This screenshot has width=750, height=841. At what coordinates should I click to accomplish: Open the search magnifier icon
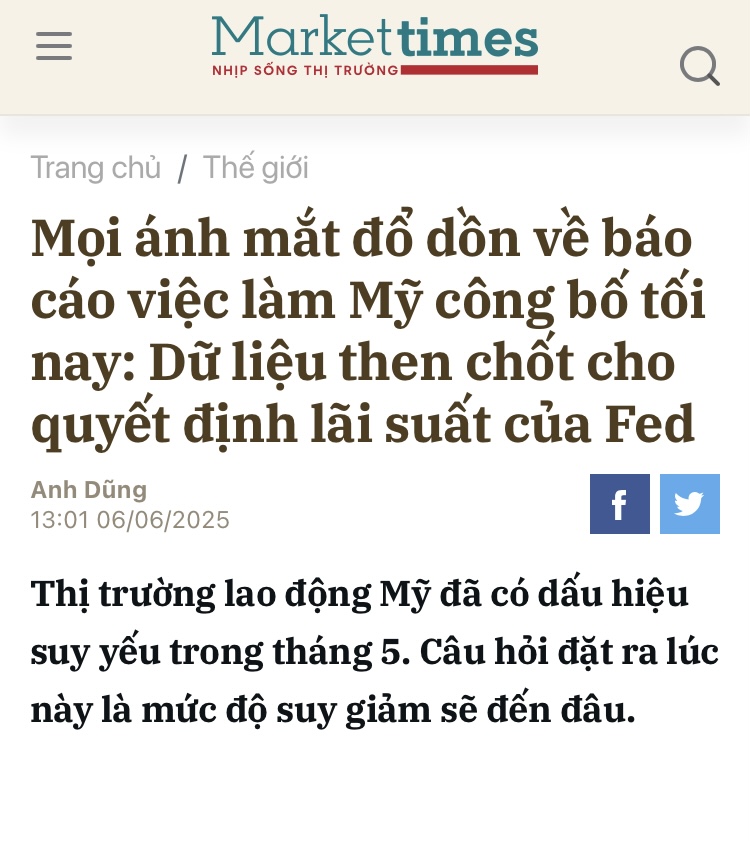[699, 67]
